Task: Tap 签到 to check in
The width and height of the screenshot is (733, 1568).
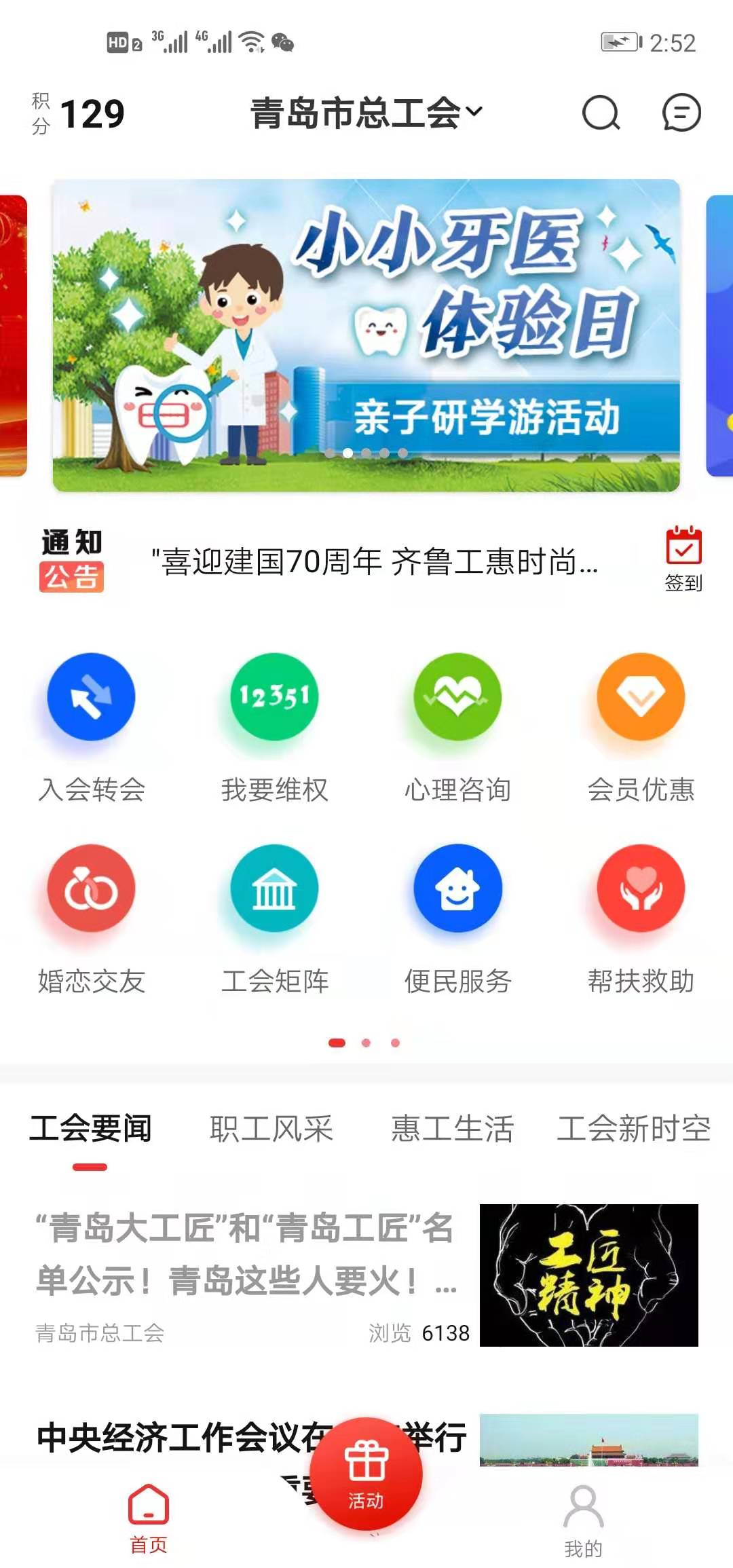Action: 683,559
